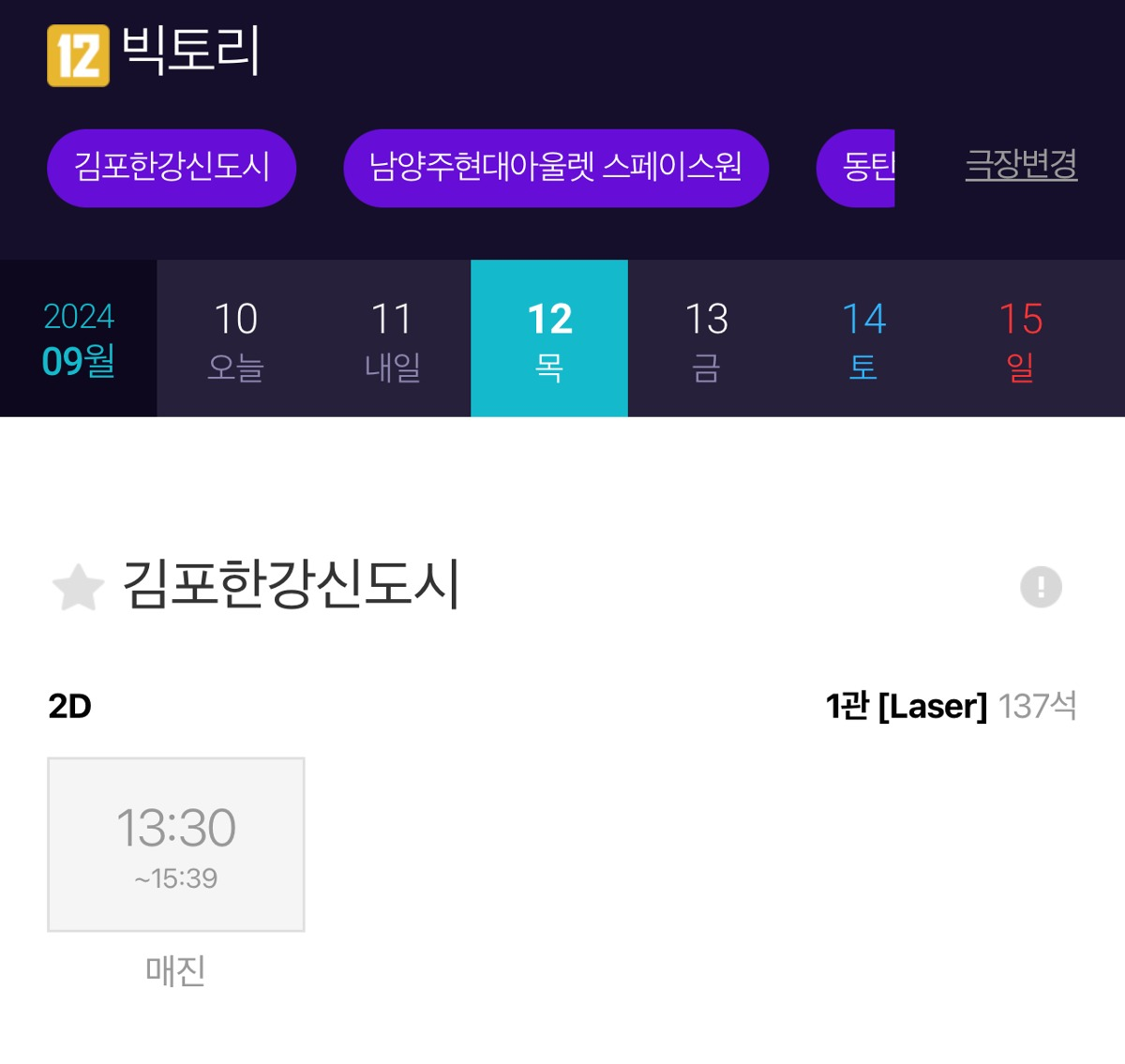
Task: Switch to date 13 금
Action: [x=706, y=339]
